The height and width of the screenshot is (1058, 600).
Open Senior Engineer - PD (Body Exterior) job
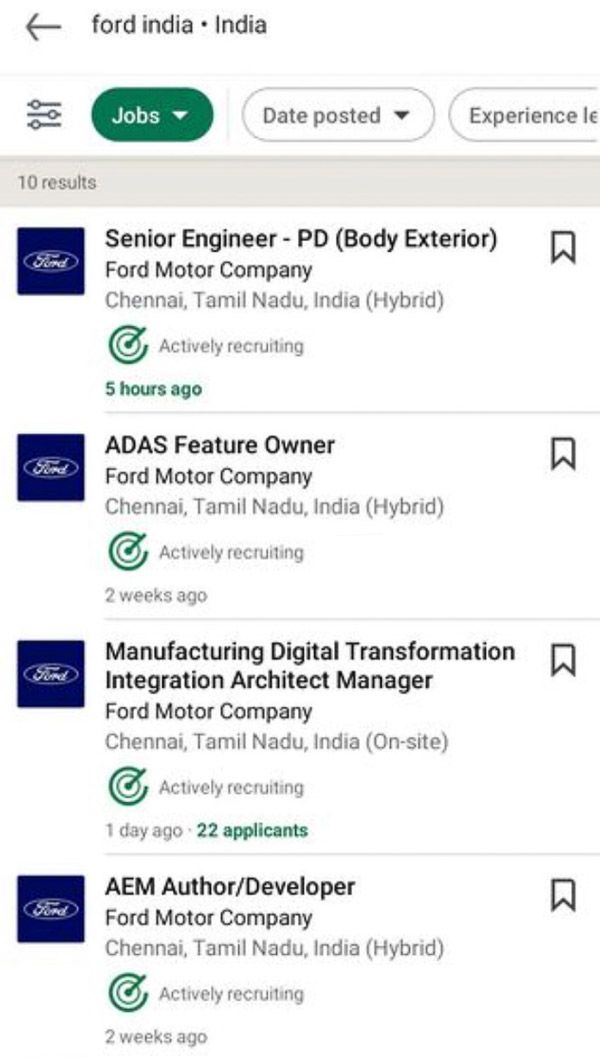tap(300, 239)
